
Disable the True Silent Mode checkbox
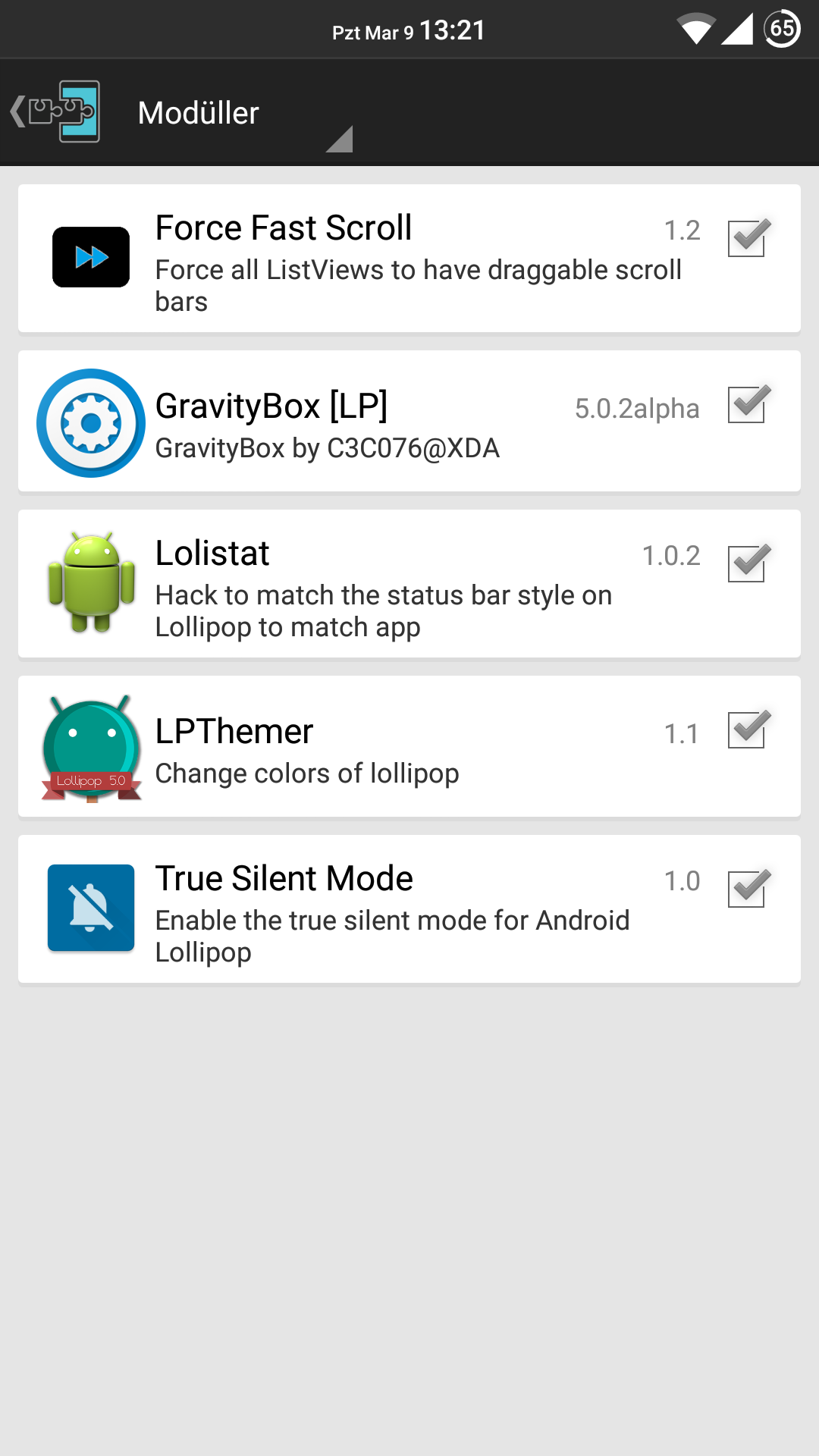tap(747, 890)
